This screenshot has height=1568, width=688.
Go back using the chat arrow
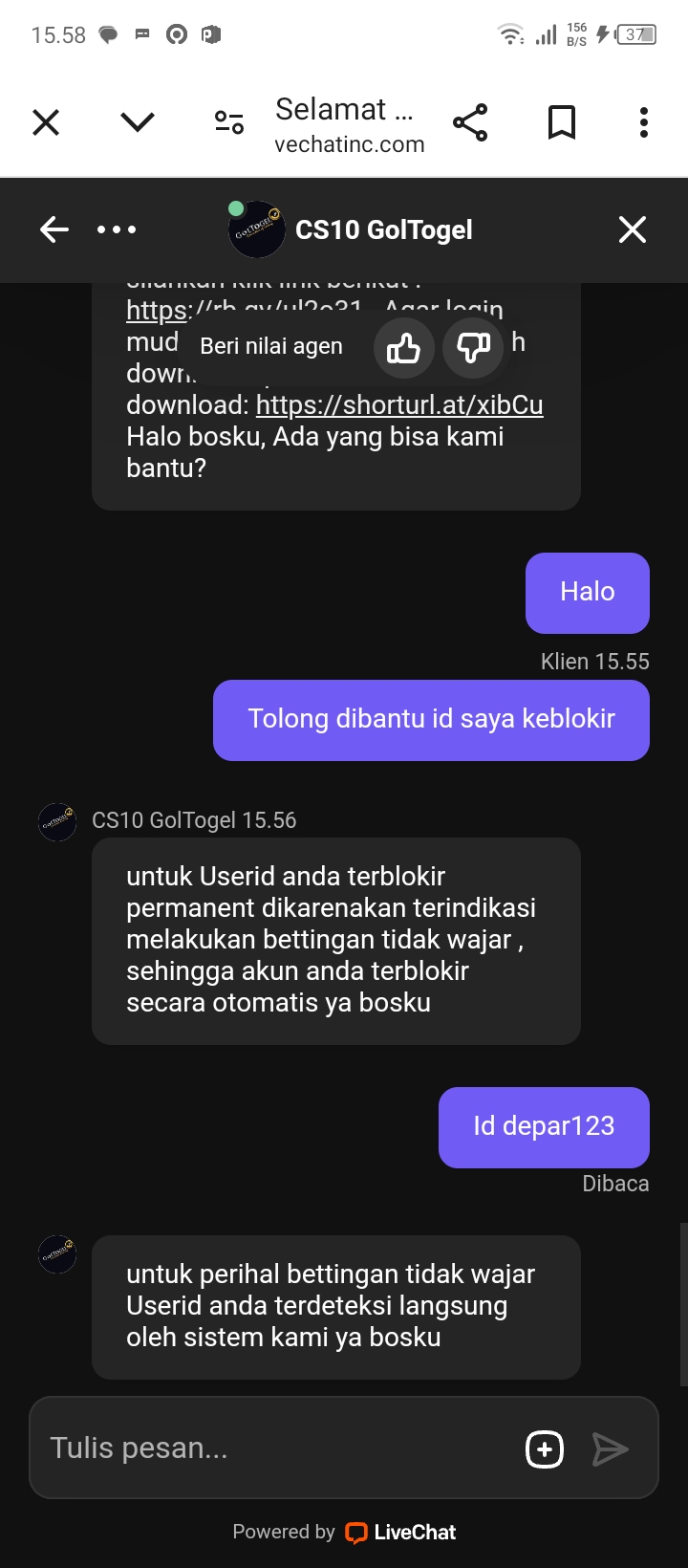(54, 229)
